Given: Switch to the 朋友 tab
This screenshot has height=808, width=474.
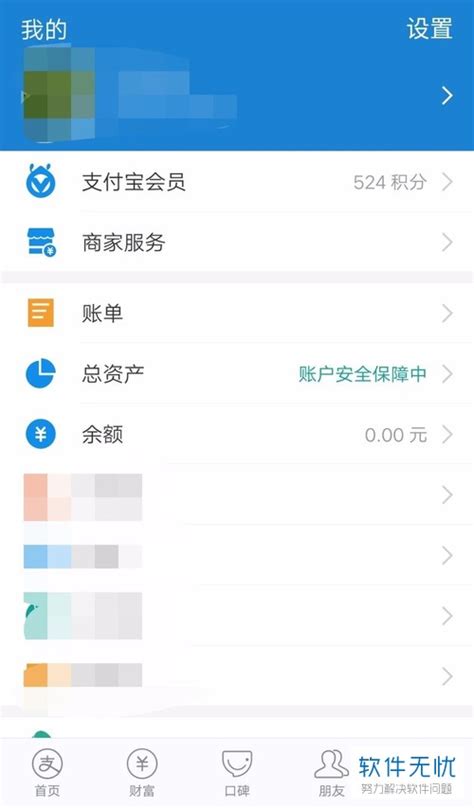Looking at the screenshot, I should click(331, 772).
